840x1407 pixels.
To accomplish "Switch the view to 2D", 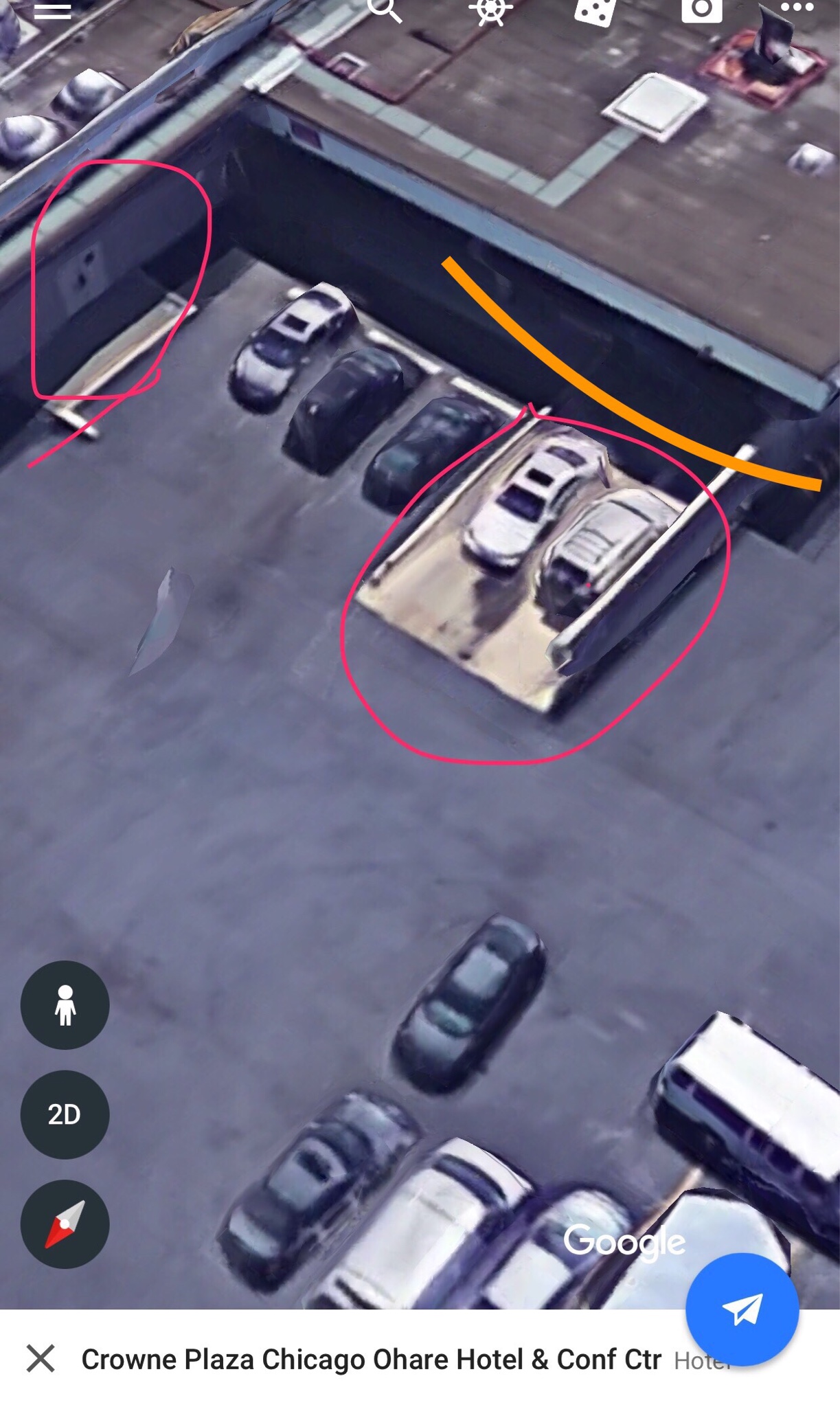I will point(65,1114).
